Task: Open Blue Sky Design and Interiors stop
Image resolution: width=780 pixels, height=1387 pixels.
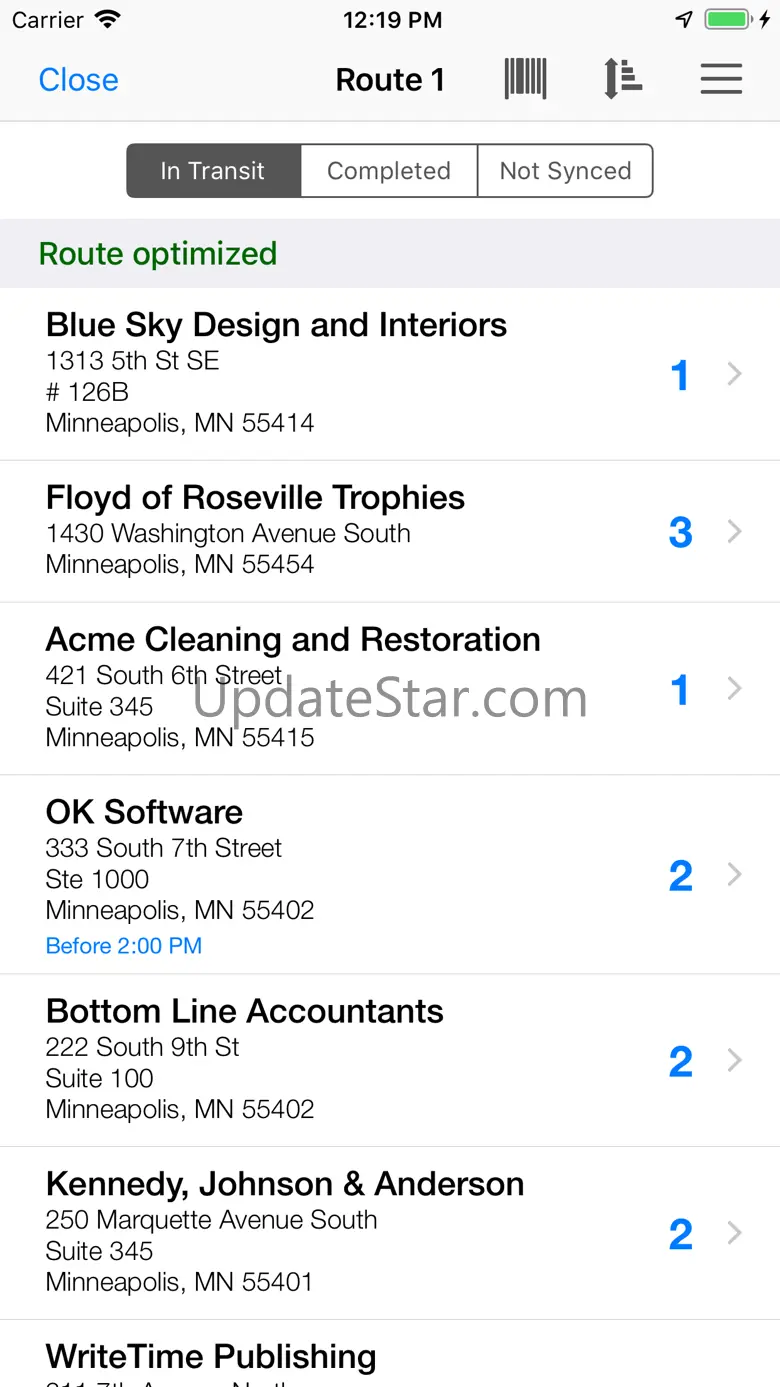Action: (x=390, y=374)
